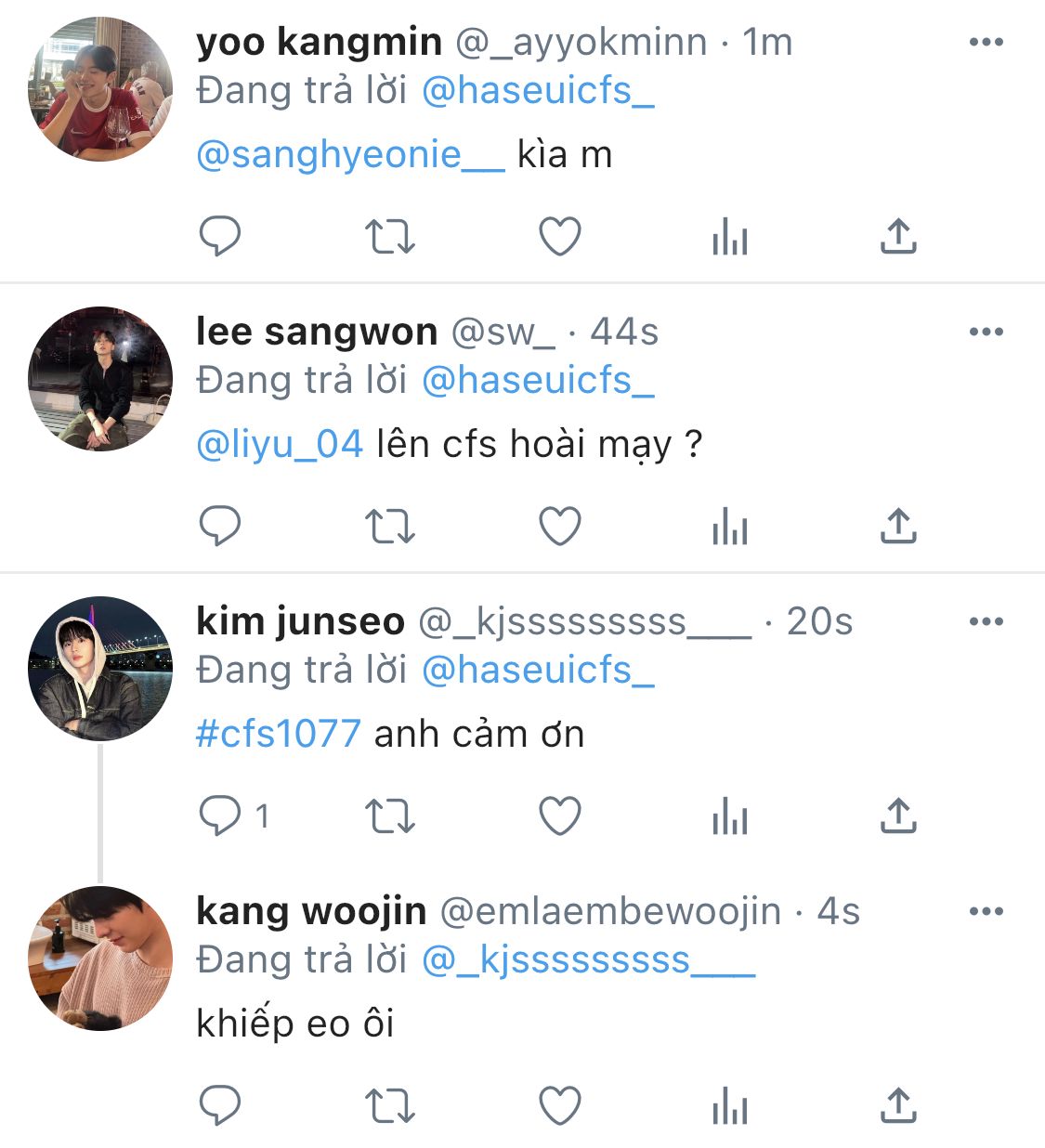This screenshot has width=1045, height=1148.
Task: Open yoo kangmin's profile picture
Action: [x=100, y=89]
